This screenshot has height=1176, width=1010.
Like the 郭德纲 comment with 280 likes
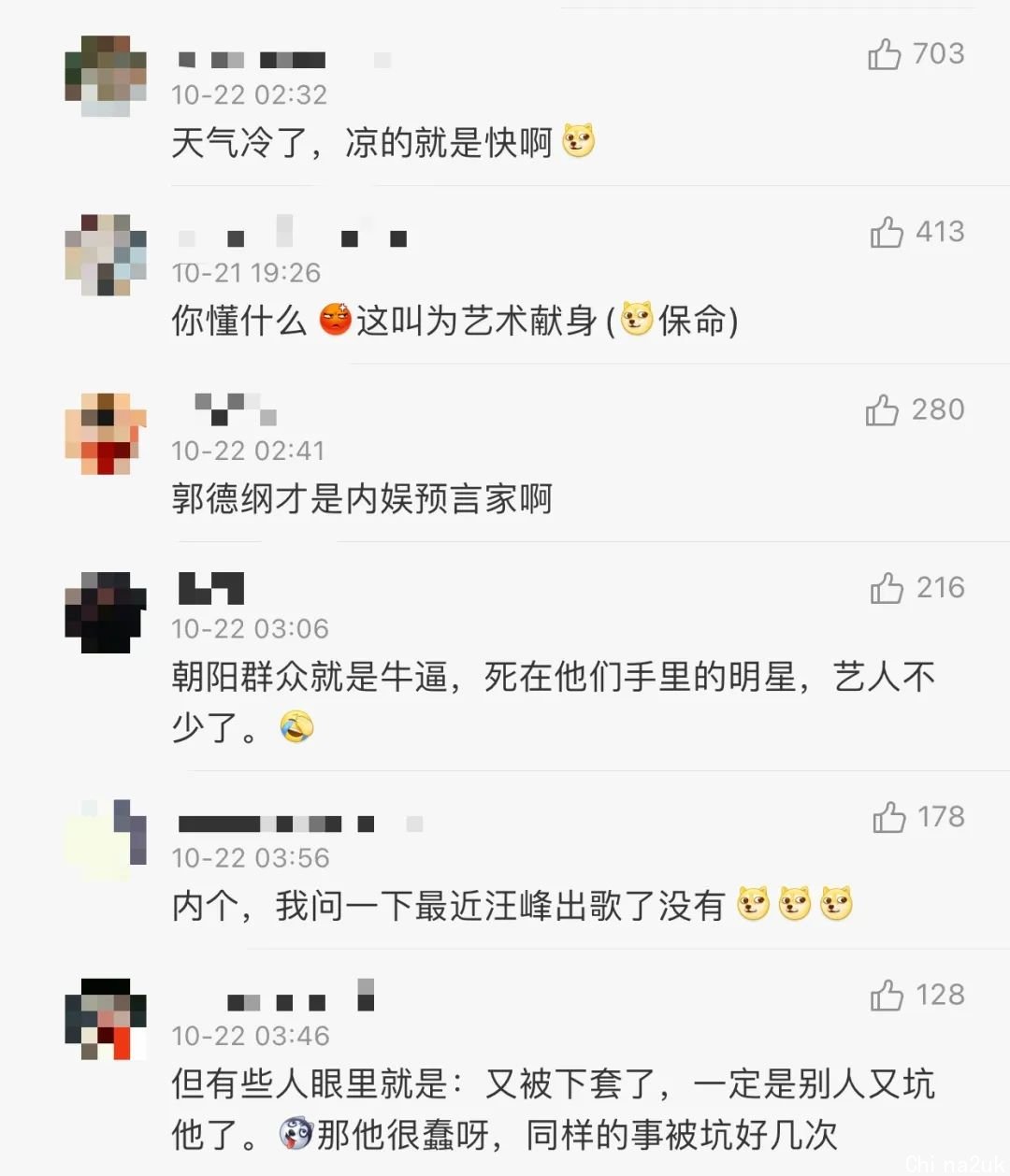point(882,409)
